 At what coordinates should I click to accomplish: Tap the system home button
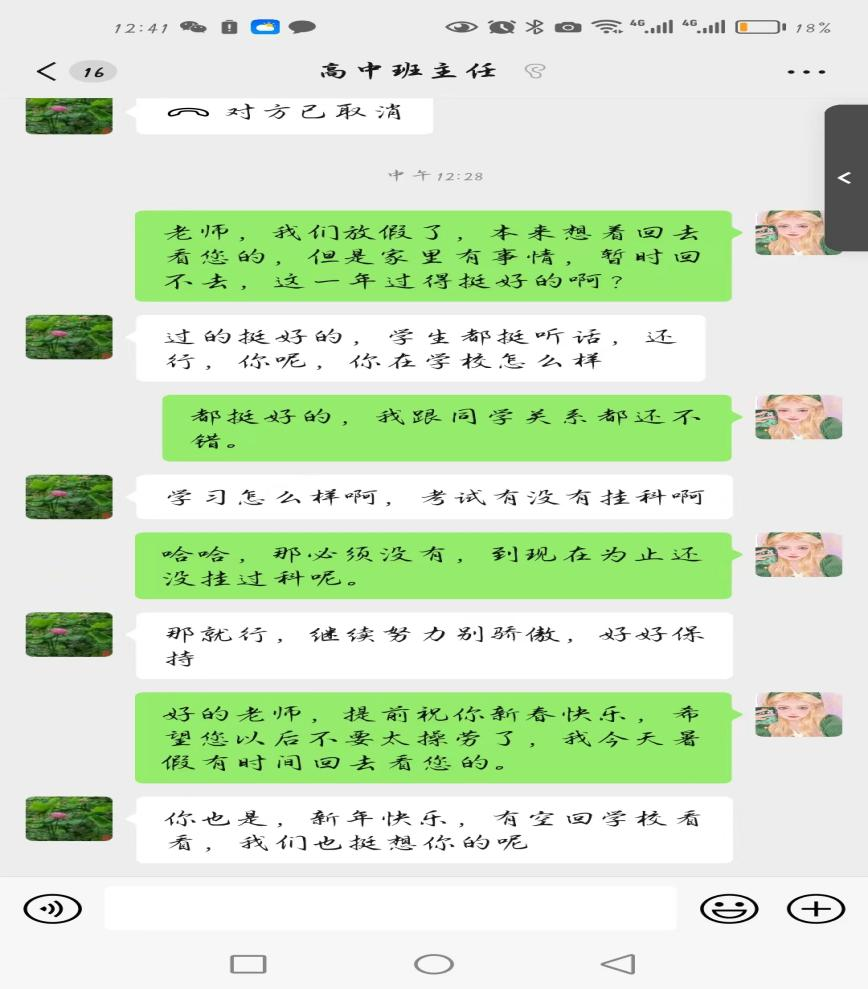(x=434, y=964)
